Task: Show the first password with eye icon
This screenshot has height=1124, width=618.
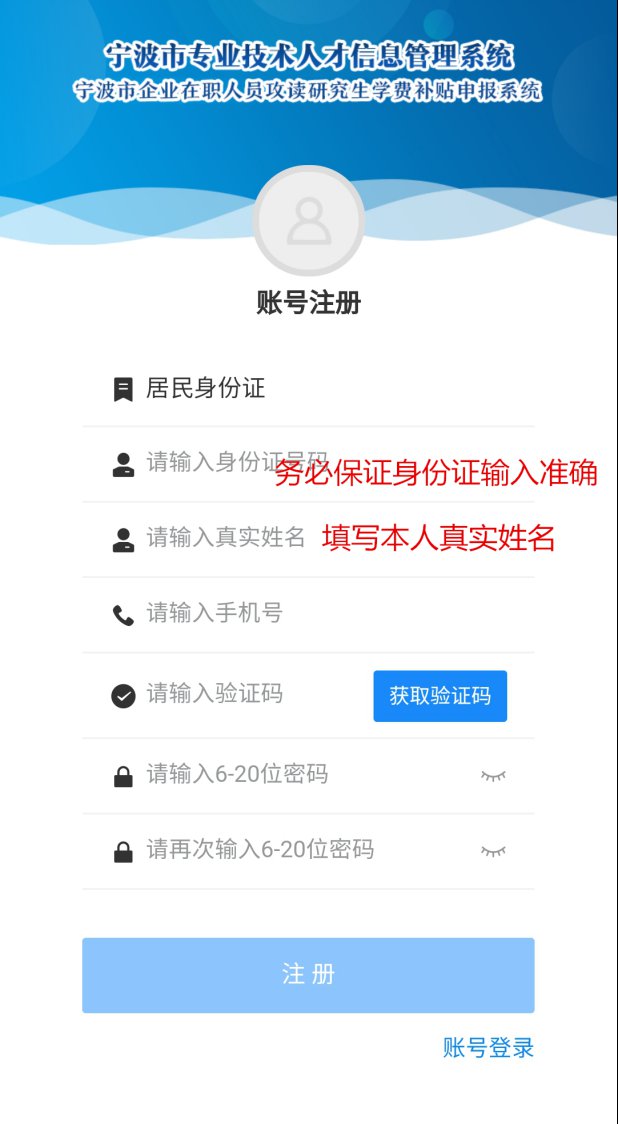Action: pos(493,775)
